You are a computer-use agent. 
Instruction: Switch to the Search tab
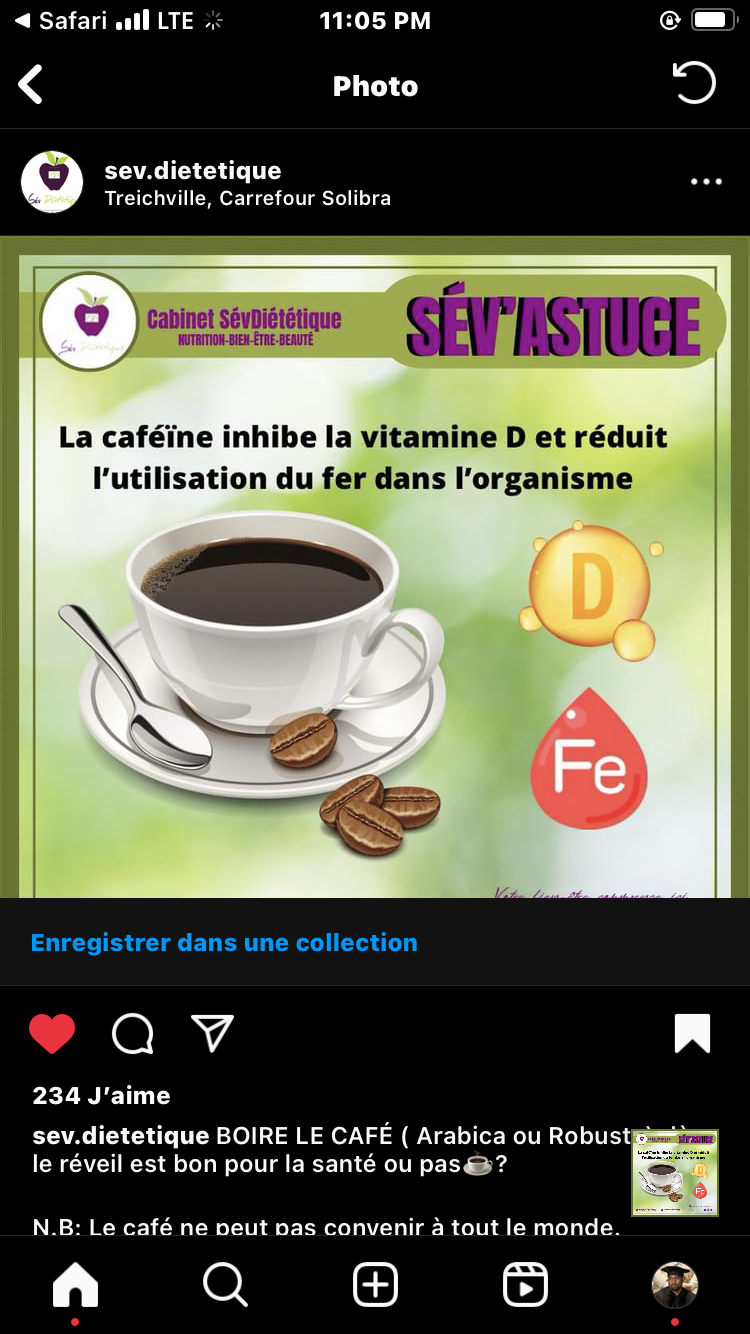point(225,1285)
